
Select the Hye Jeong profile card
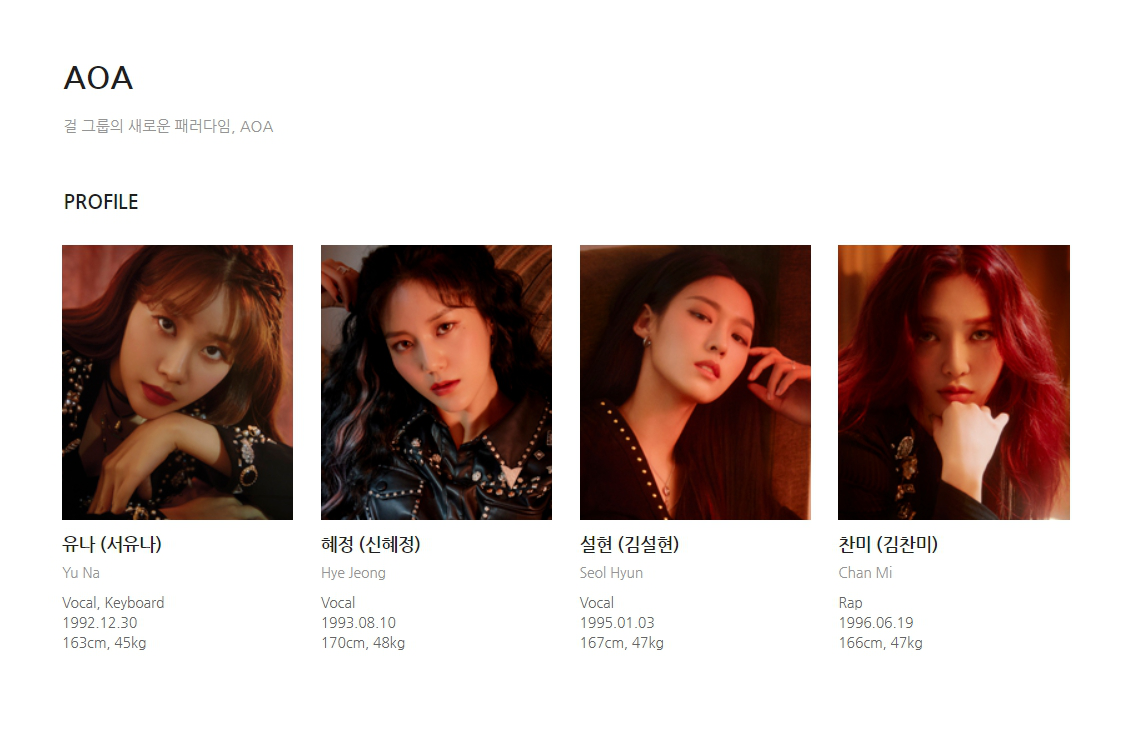pos(436,382)
